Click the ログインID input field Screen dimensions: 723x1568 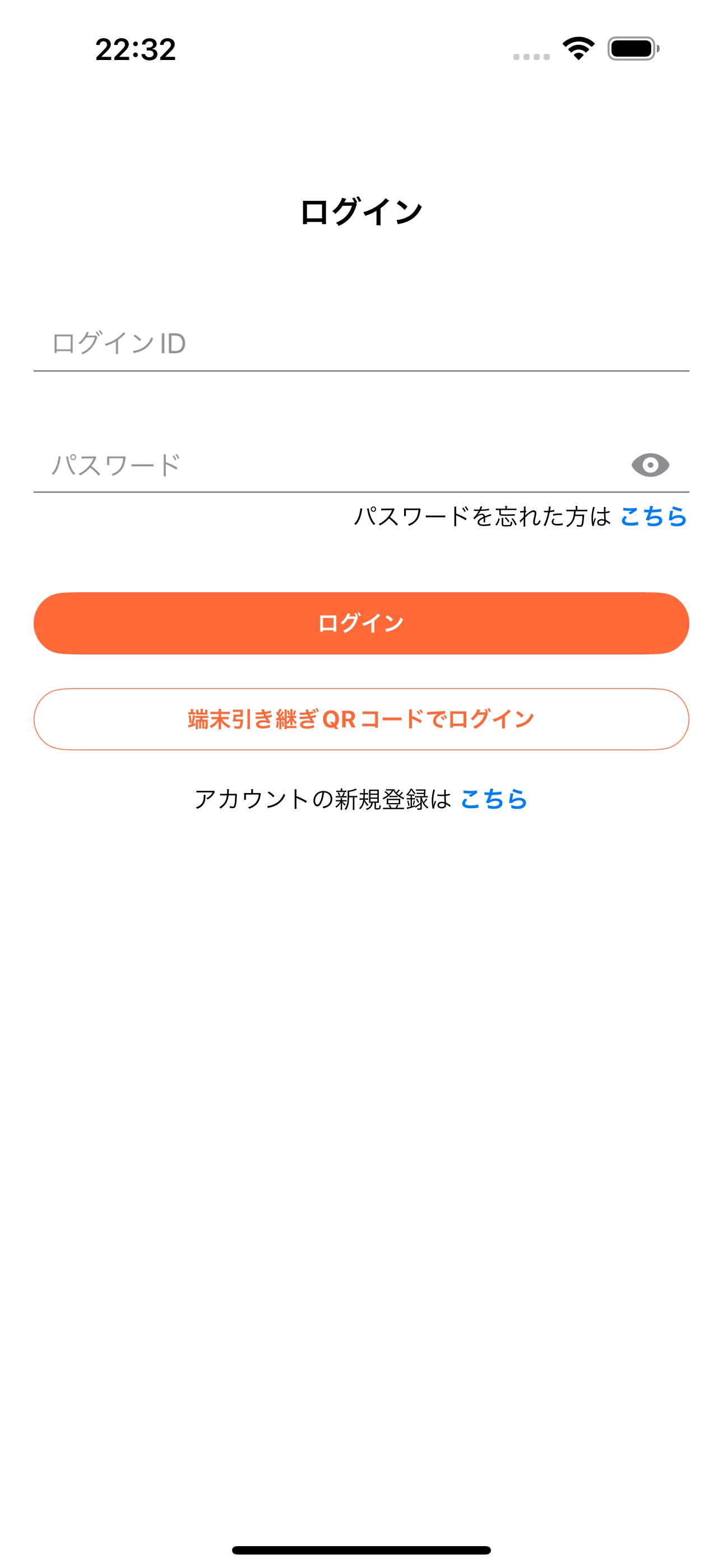click(361, 344)
